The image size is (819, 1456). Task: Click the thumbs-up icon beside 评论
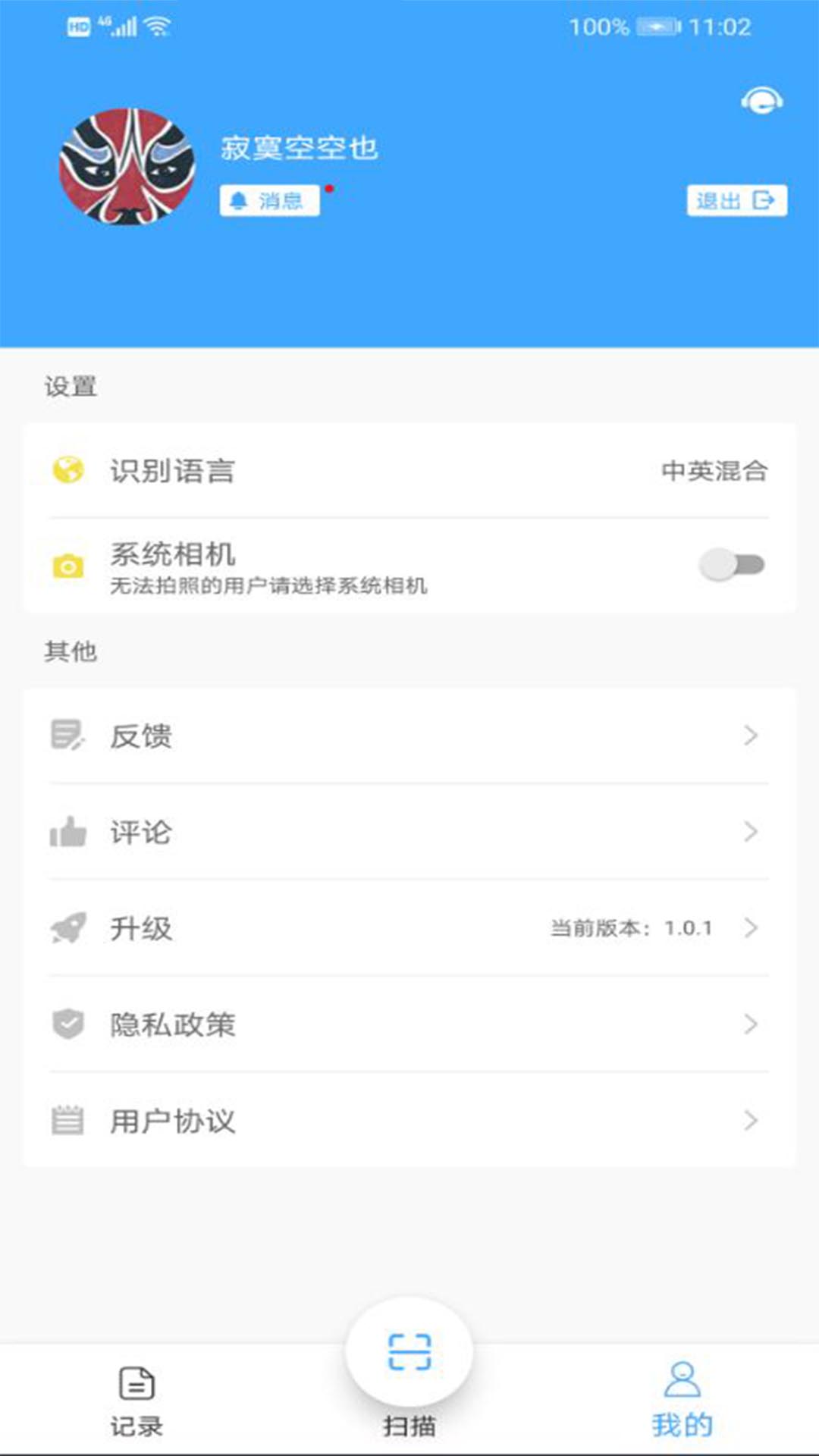(x=67, y=832)
